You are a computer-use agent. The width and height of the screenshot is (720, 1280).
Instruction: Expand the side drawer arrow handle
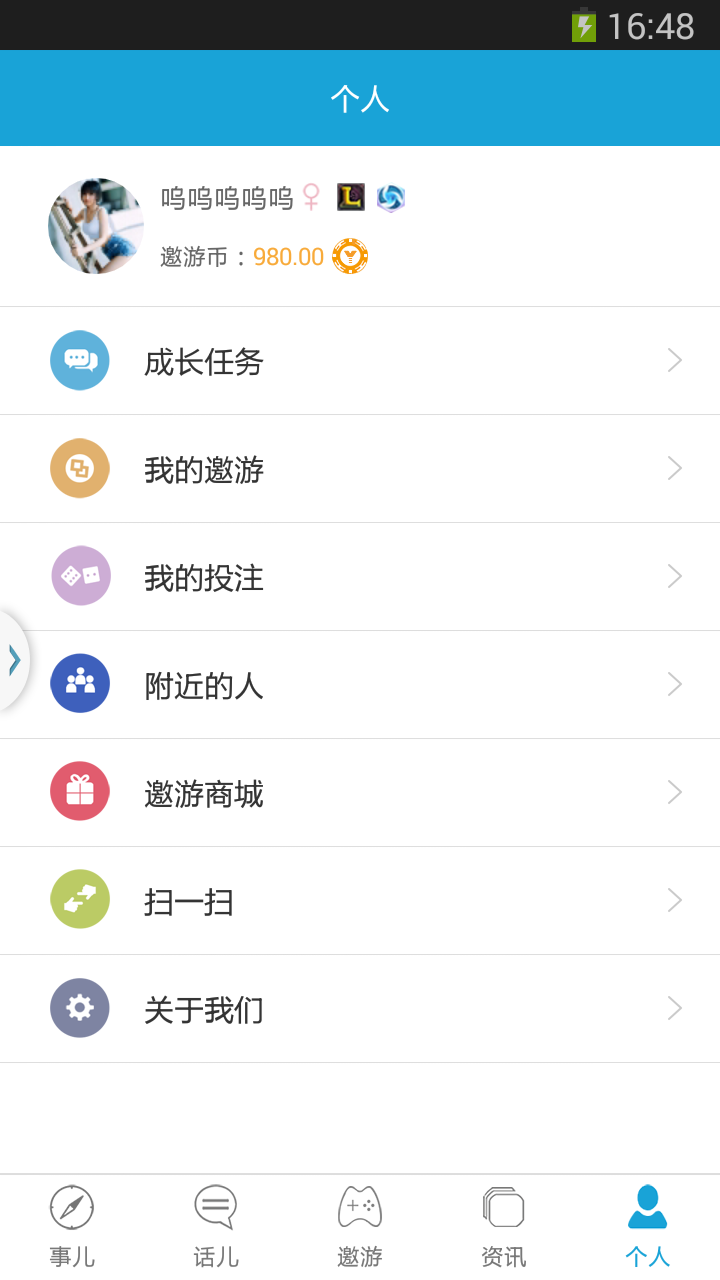point(14,660)
